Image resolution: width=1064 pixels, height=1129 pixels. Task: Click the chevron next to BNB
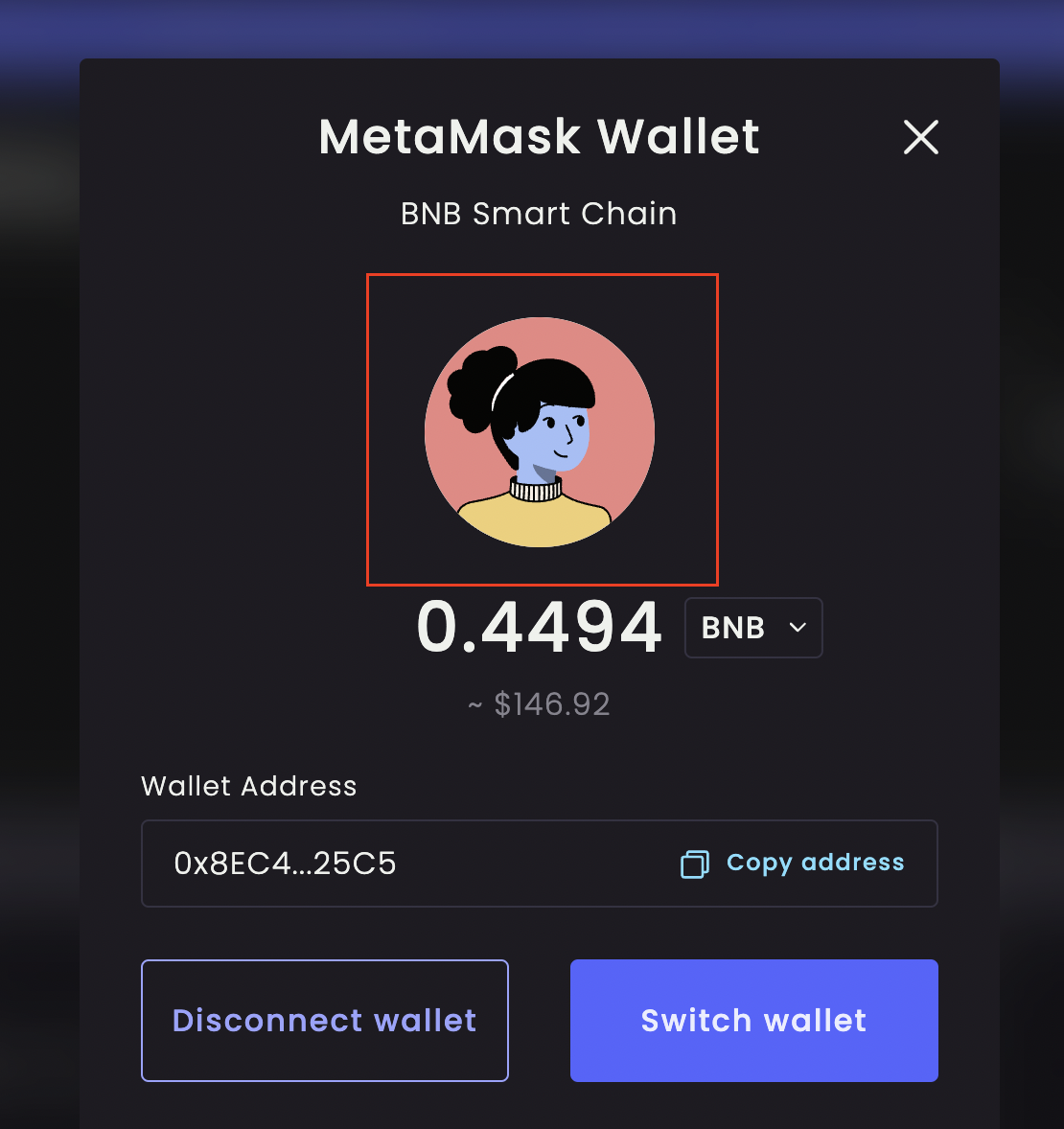796,628
